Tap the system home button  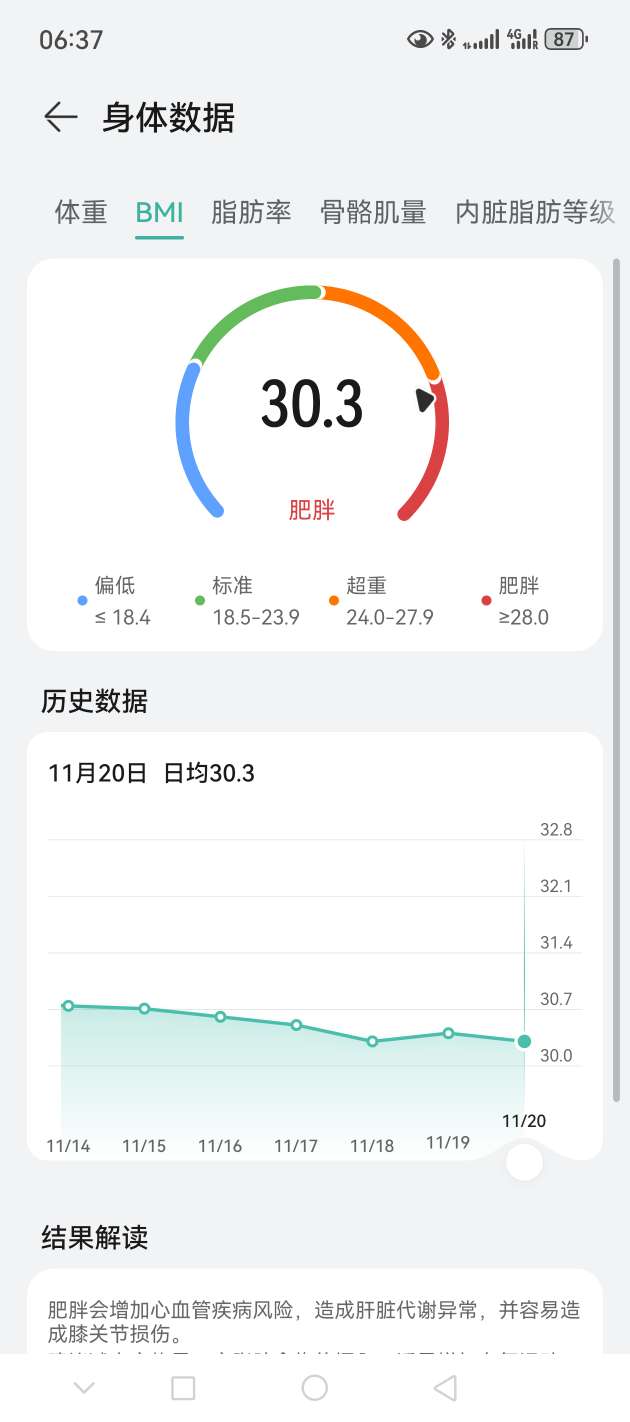point(315,1387)
